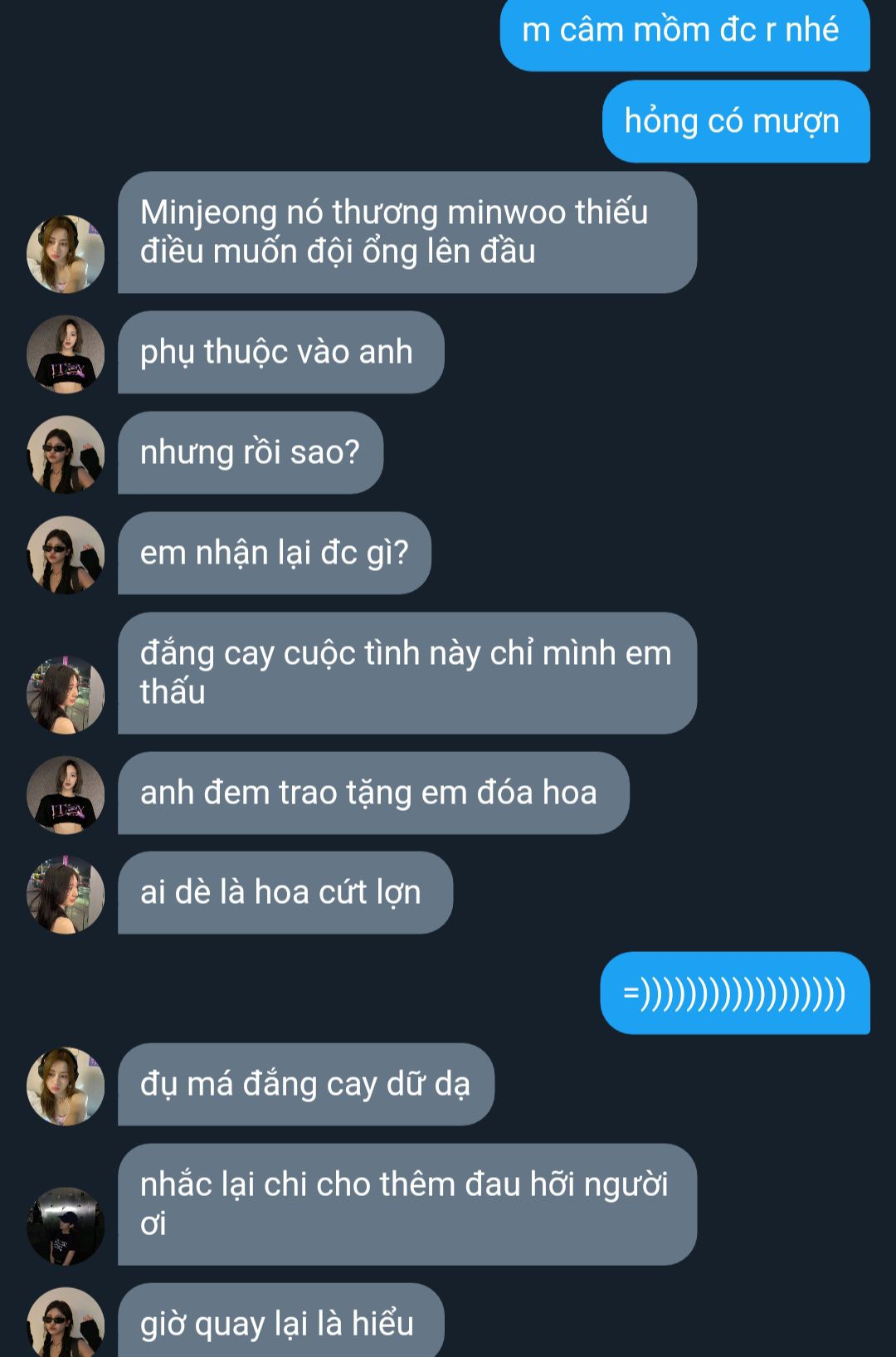Tap the avatar beside "nhưng rồi sao?"
The height and width of the screenshot is (1357, 896).
point(66,455)
